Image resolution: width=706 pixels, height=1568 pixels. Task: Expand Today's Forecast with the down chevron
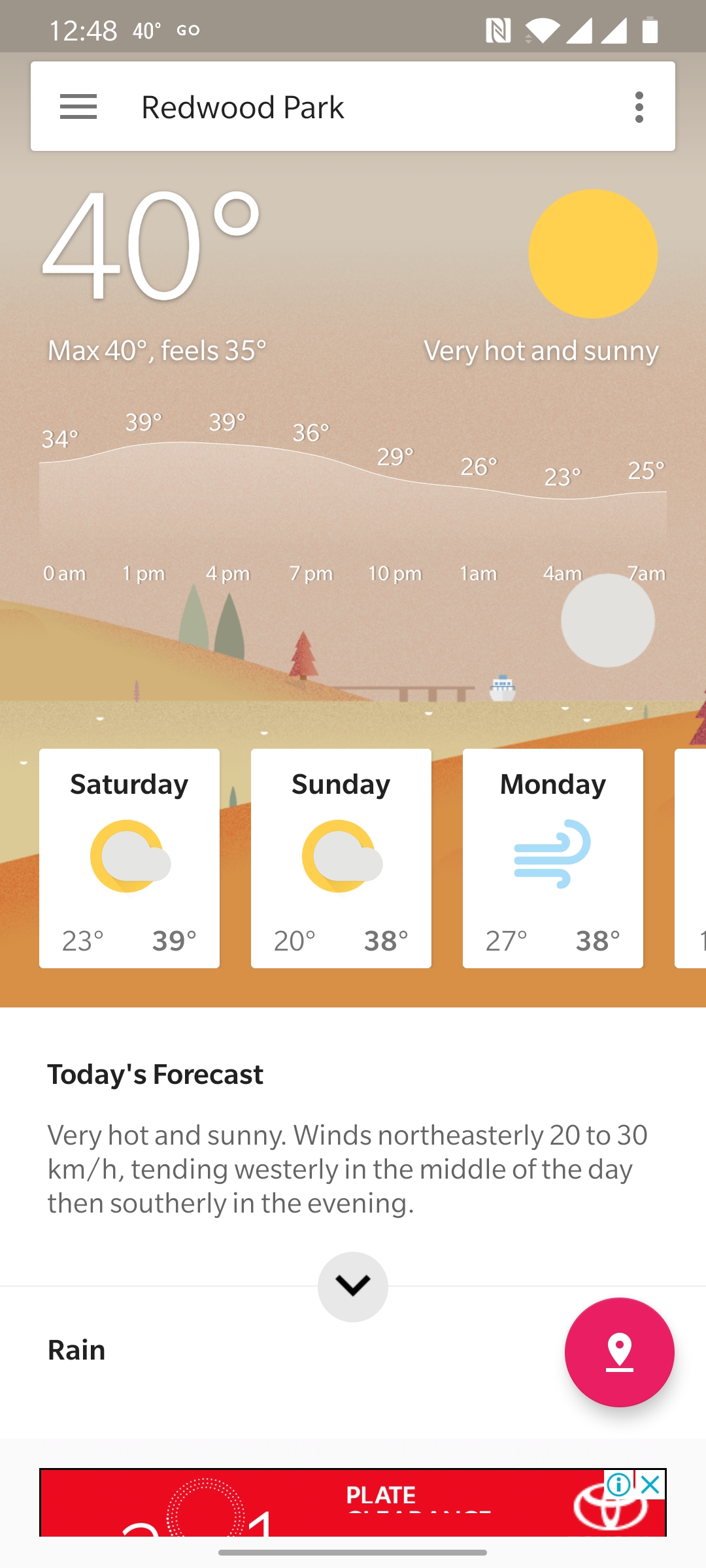(x=353, y=1286)
